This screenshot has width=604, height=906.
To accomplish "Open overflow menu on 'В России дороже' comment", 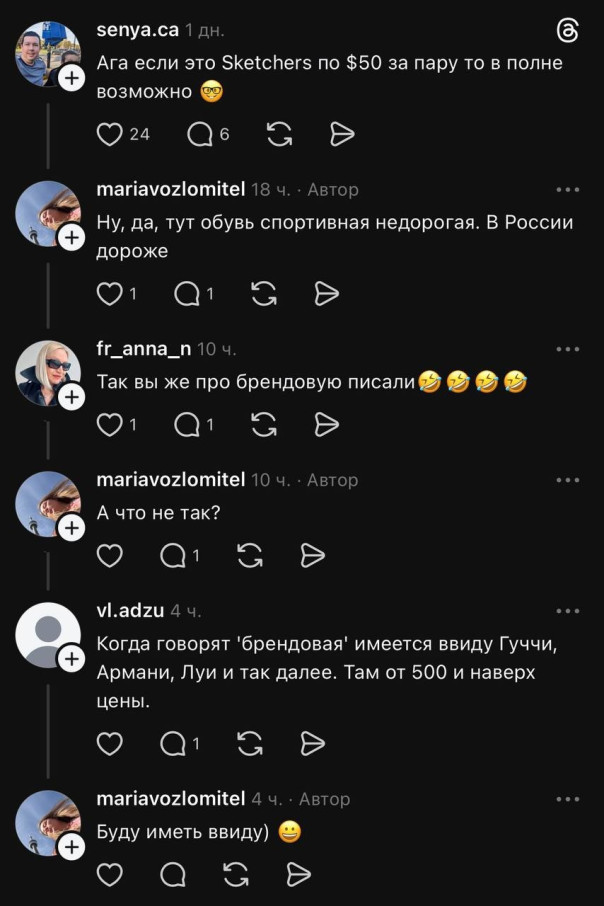I will pos(567,190).
